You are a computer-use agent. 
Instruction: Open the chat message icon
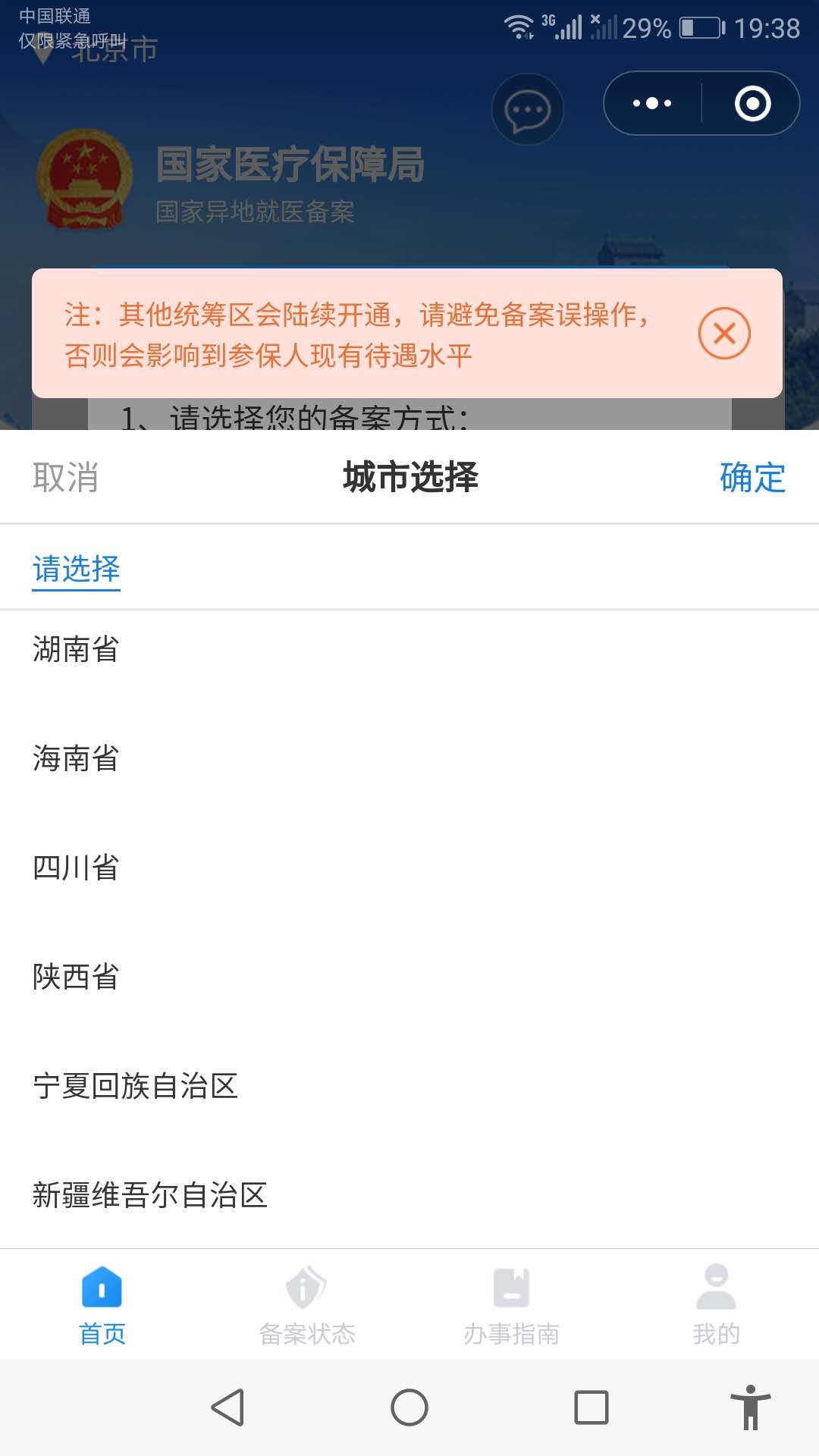(x=528, y=109)
